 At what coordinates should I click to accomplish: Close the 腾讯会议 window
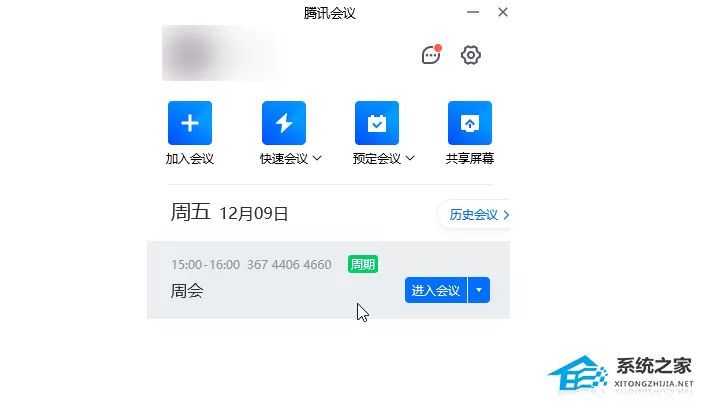[503, 12]
